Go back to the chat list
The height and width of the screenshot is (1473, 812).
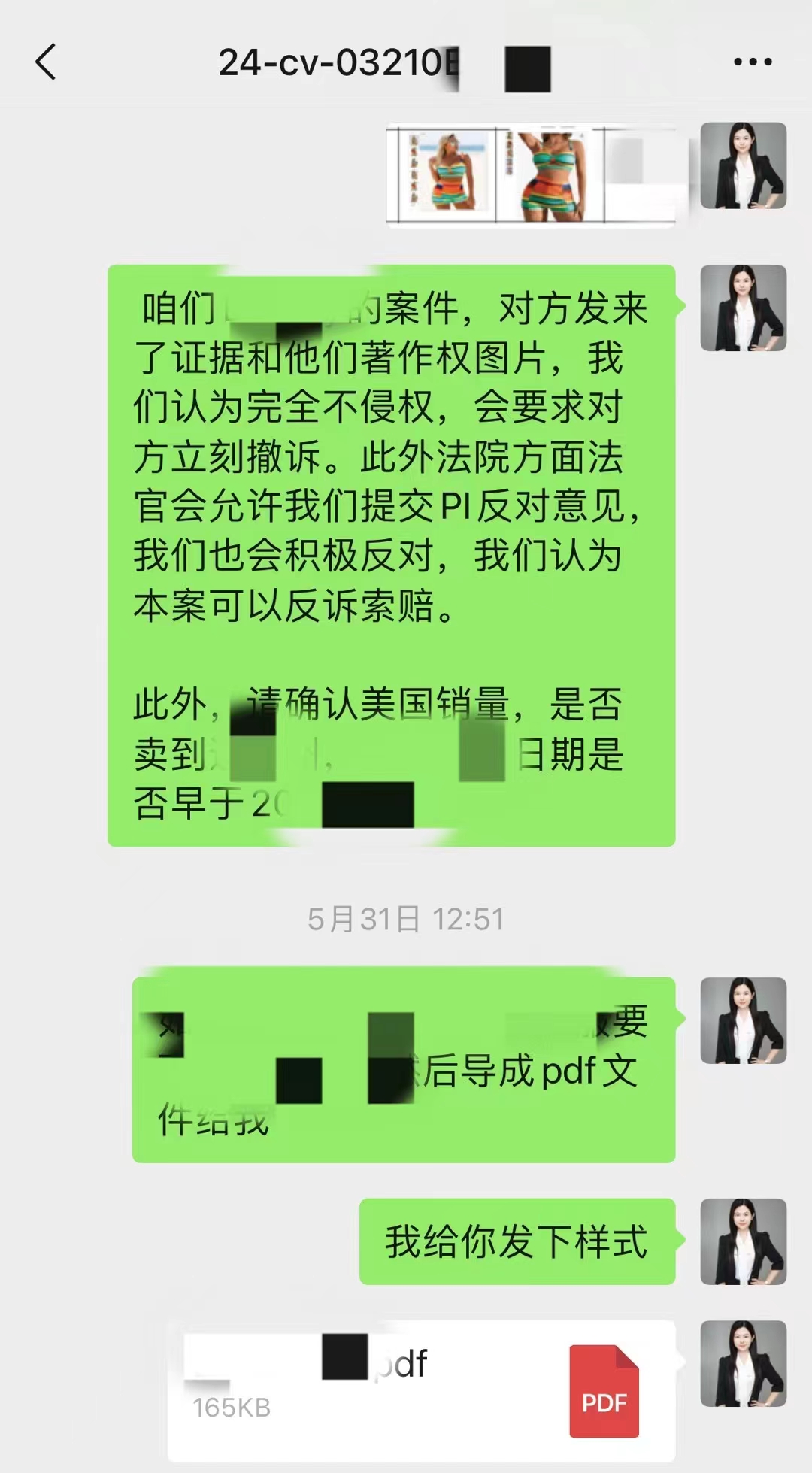46,62
